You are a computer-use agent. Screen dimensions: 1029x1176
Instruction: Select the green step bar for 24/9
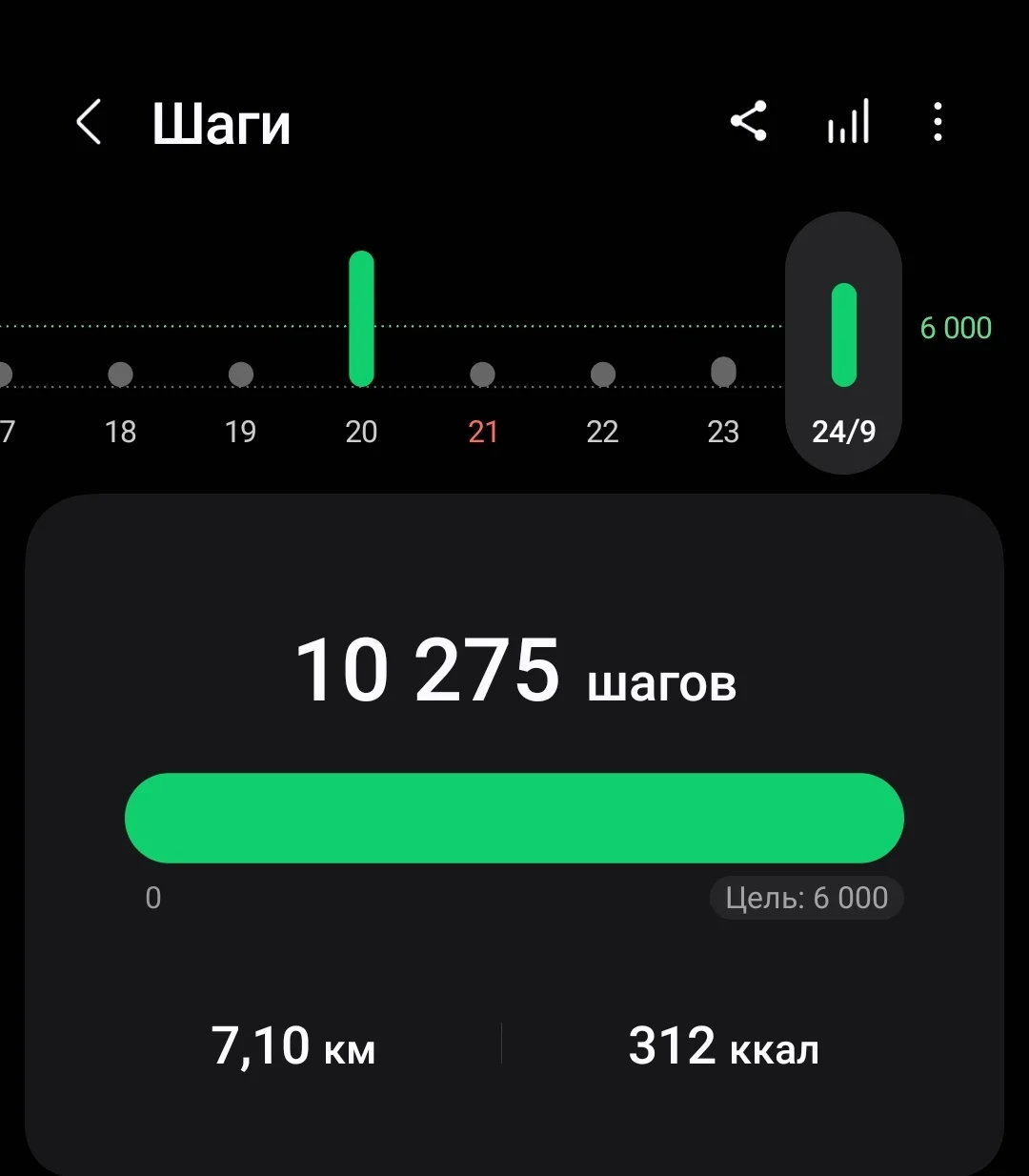coord(843,334)
